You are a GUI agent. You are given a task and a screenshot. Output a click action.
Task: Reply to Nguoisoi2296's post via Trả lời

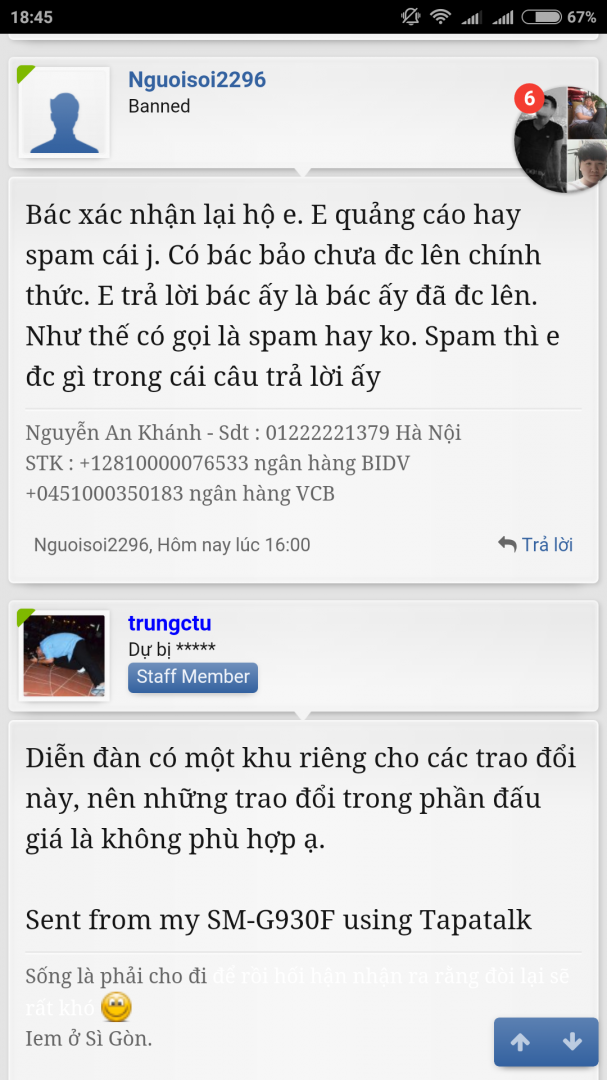tap(536, 545)
